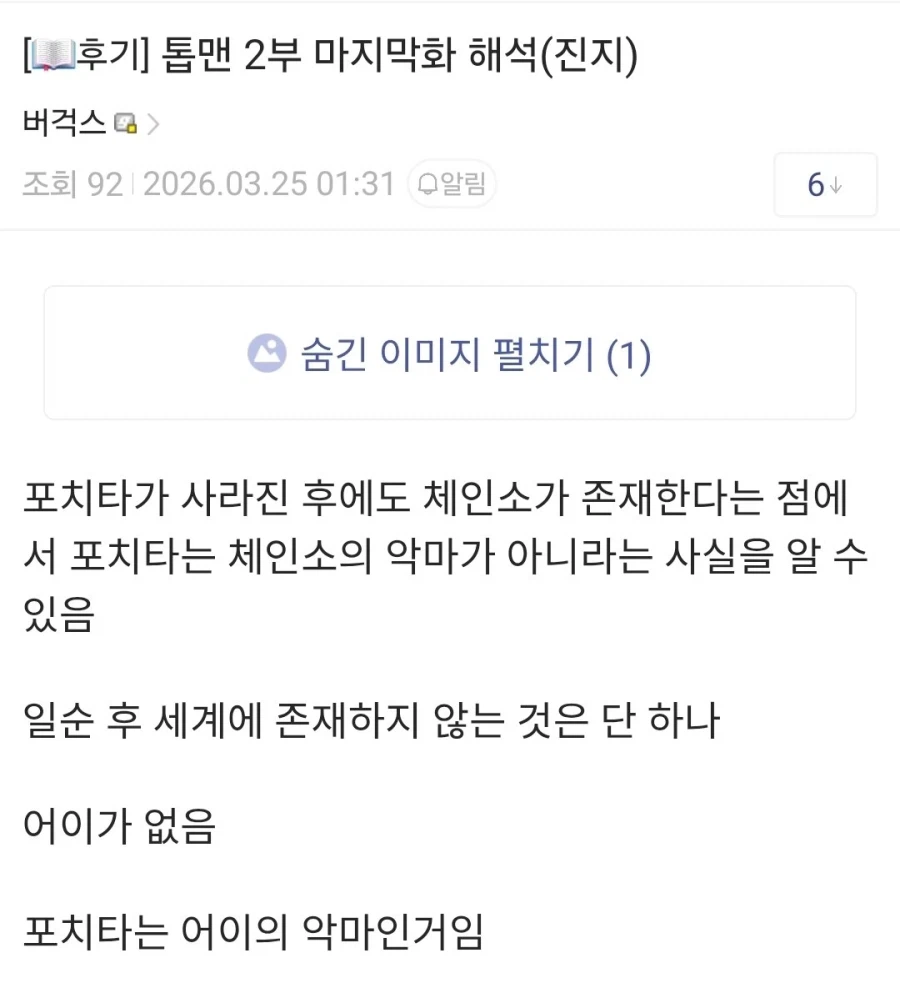
Task: Click the bell icon inside the 알림 button
Action: pos(428,184)
